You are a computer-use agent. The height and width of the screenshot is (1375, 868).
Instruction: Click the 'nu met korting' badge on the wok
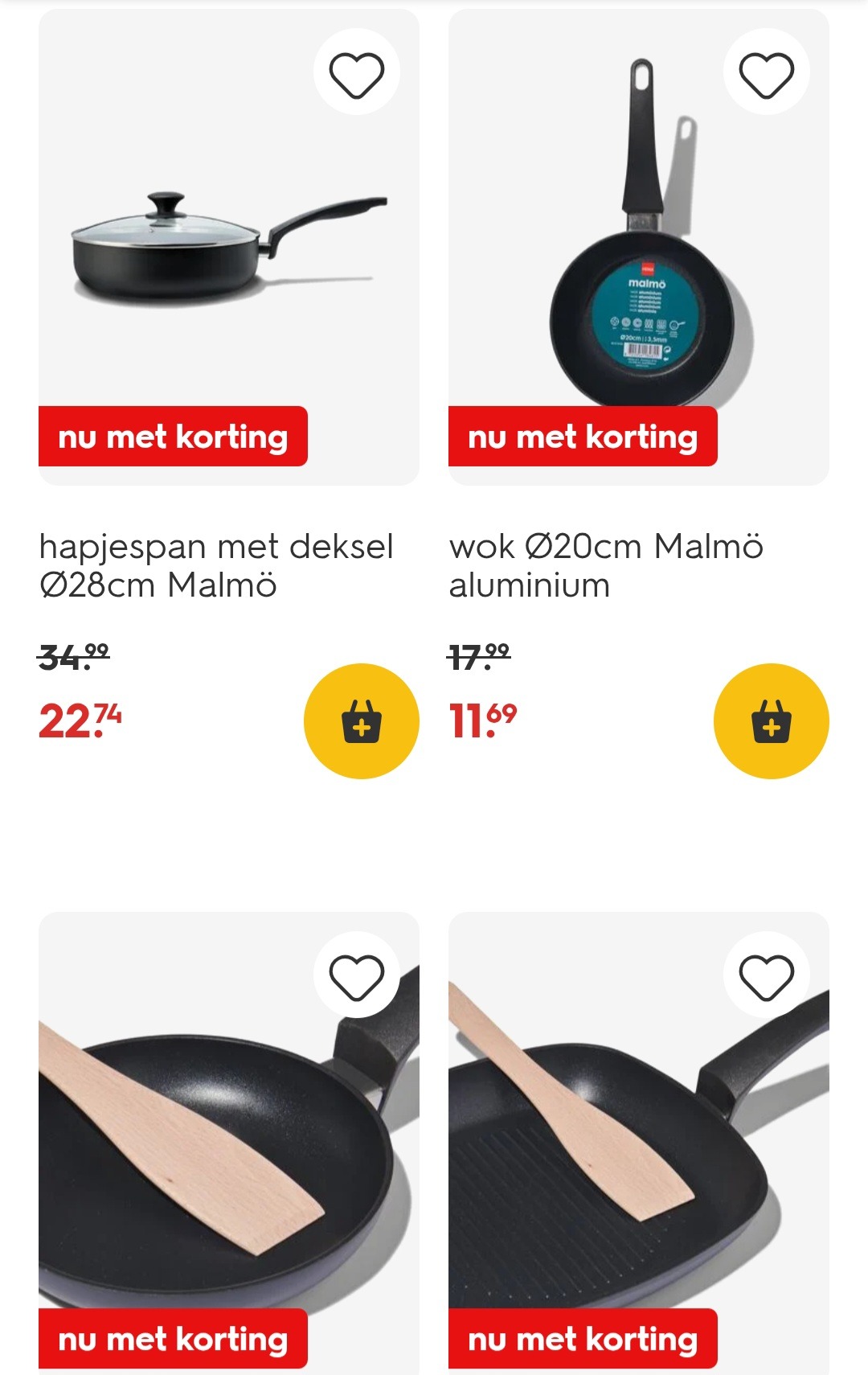click(583, 438)
